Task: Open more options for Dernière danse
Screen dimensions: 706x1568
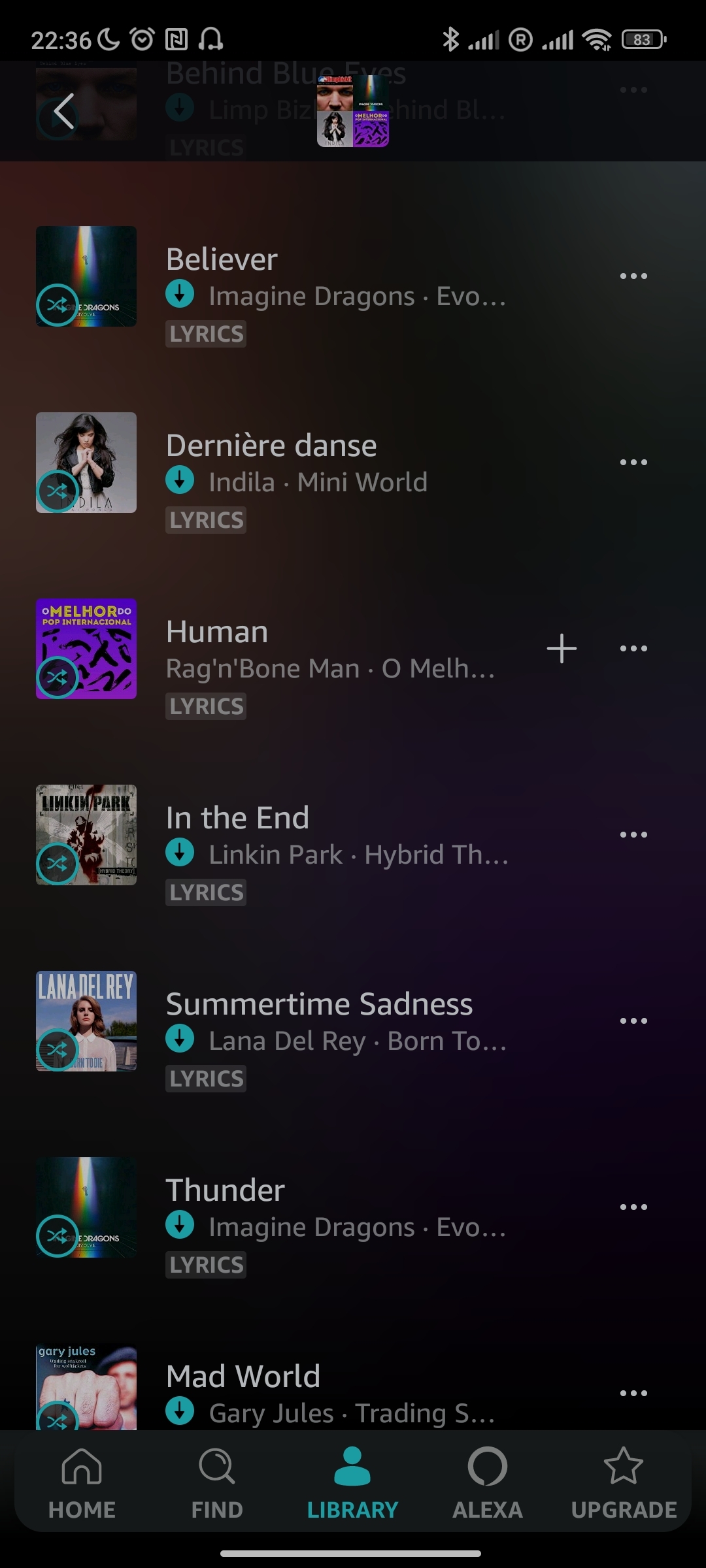Action: tap(633, 463)
